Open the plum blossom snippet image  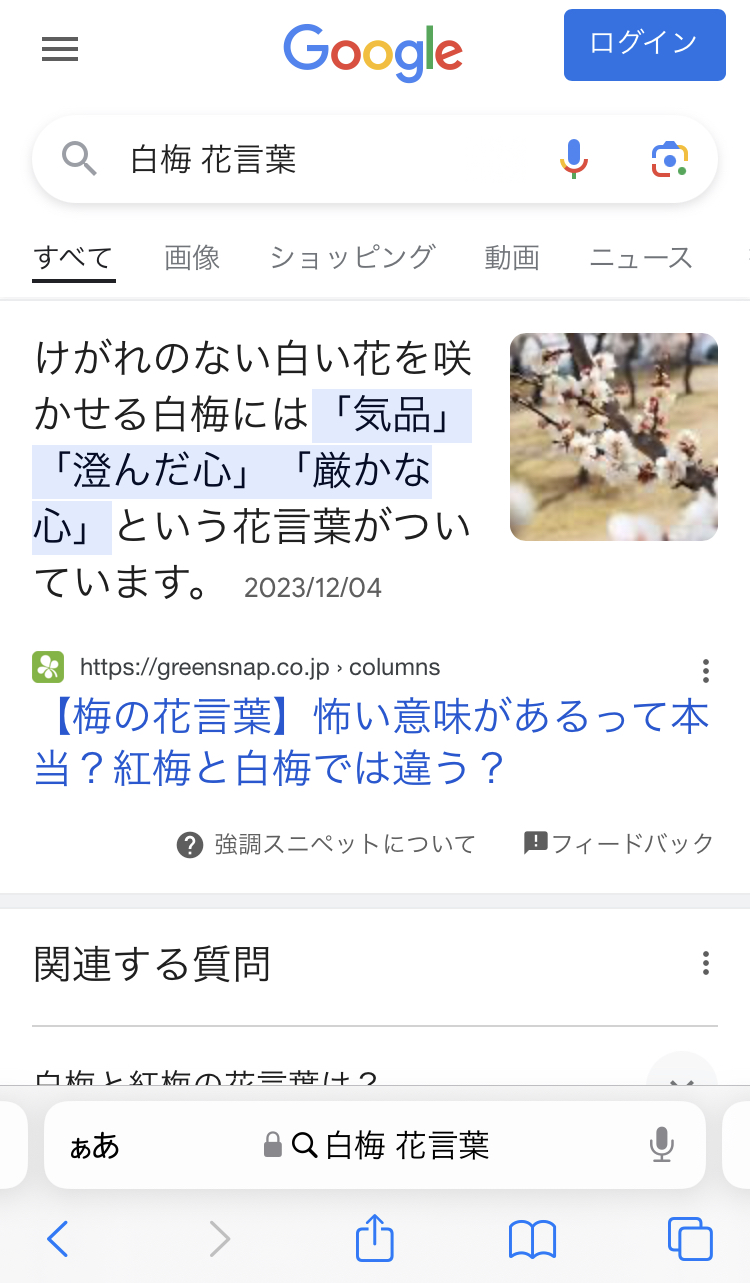pos(614,437)
